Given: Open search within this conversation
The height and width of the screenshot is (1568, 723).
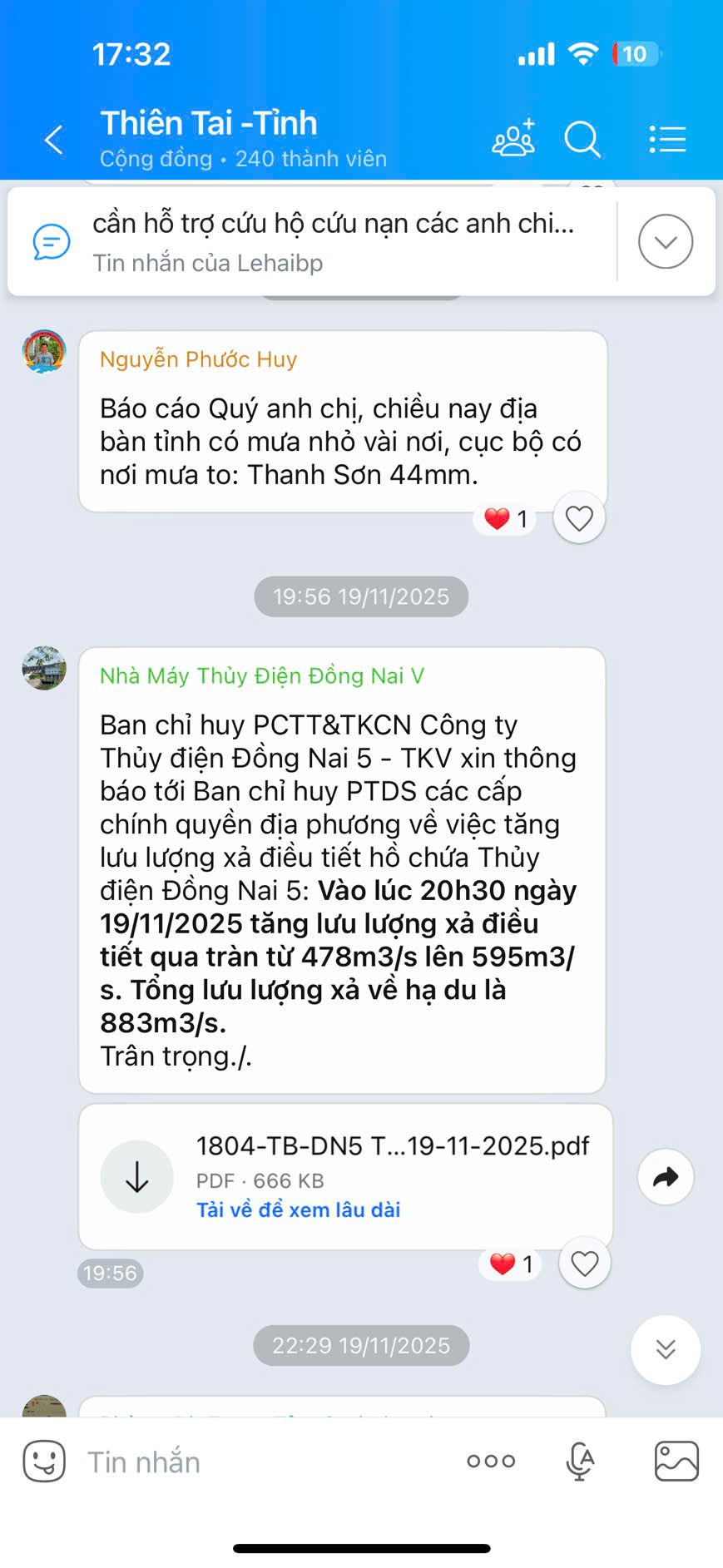Looking at the screenshot, I should click(582, 140).
